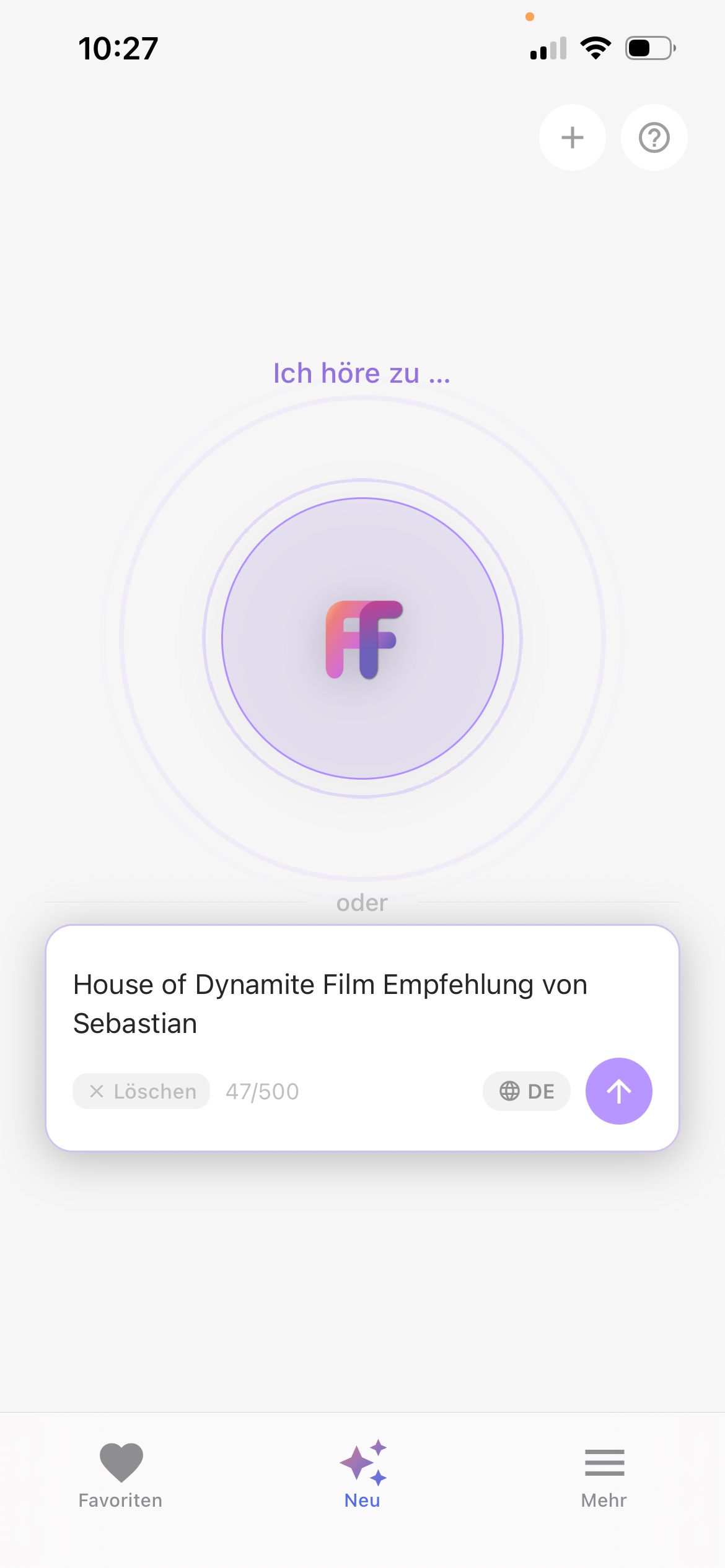The height and width of the screenshot is (1568, 725).
Task: Tap the X icon inside the Löschen chip
Action: [x=97, y=1091]
